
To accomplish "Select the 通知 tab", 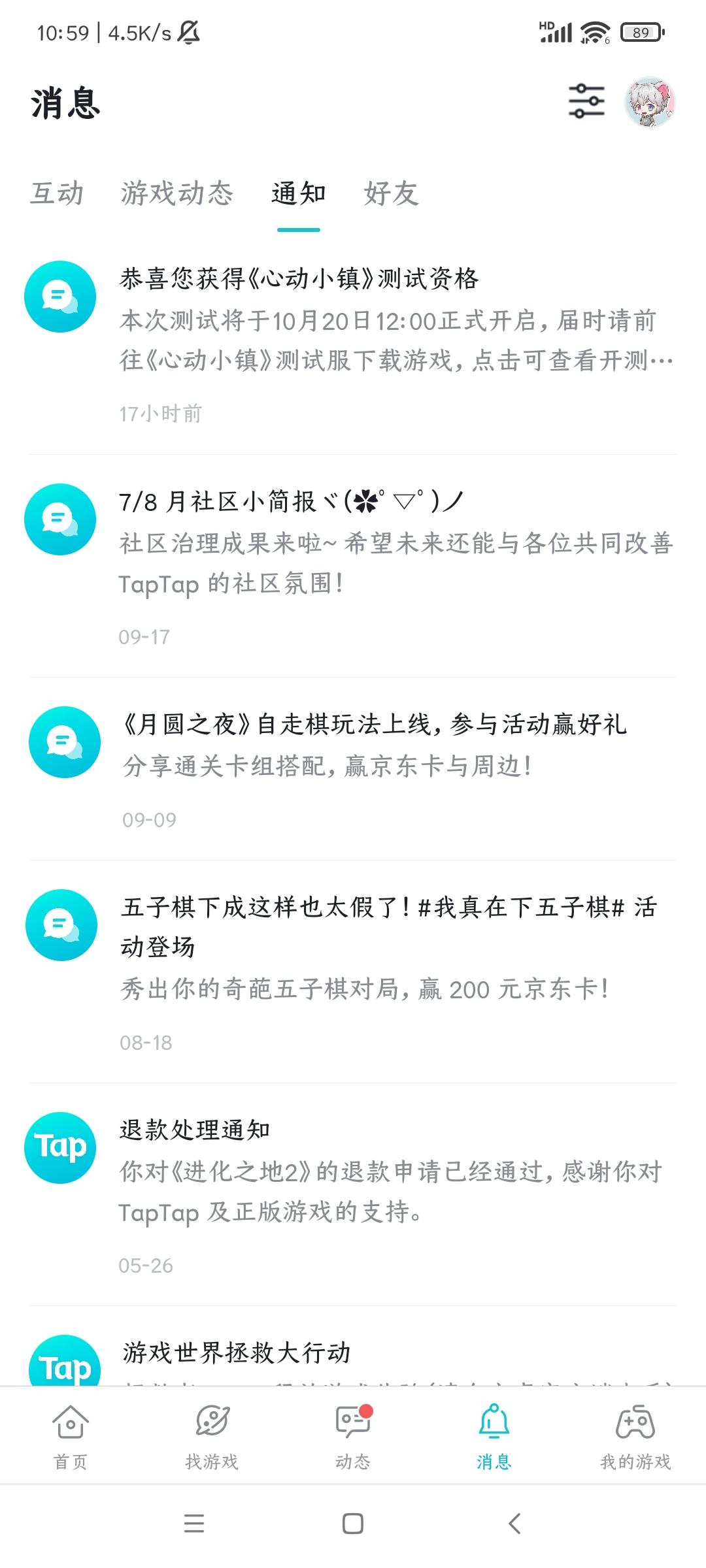I will (299, 193).
